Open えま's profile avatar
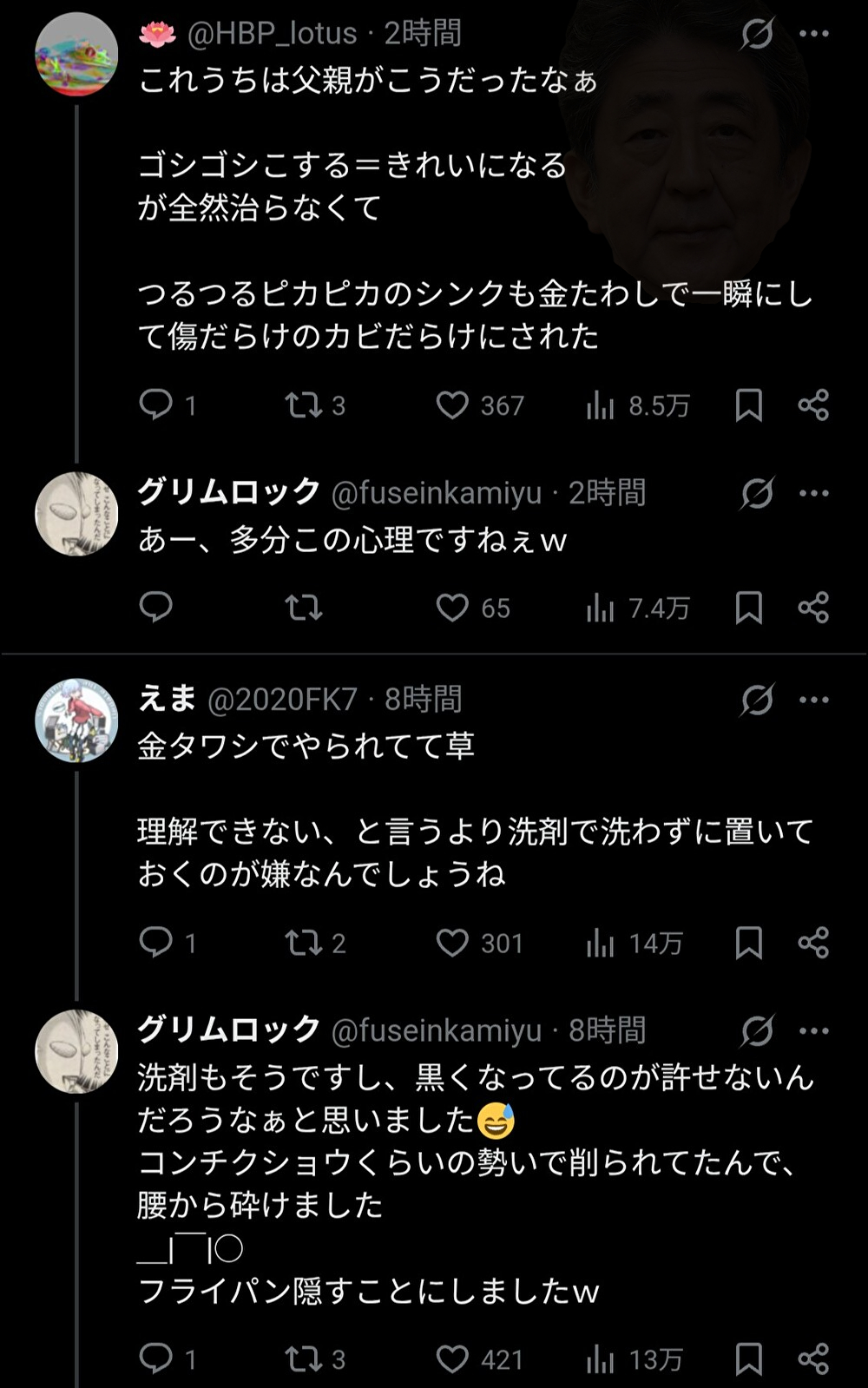This screenshot has height=1388, width=868. pos(76,720)
